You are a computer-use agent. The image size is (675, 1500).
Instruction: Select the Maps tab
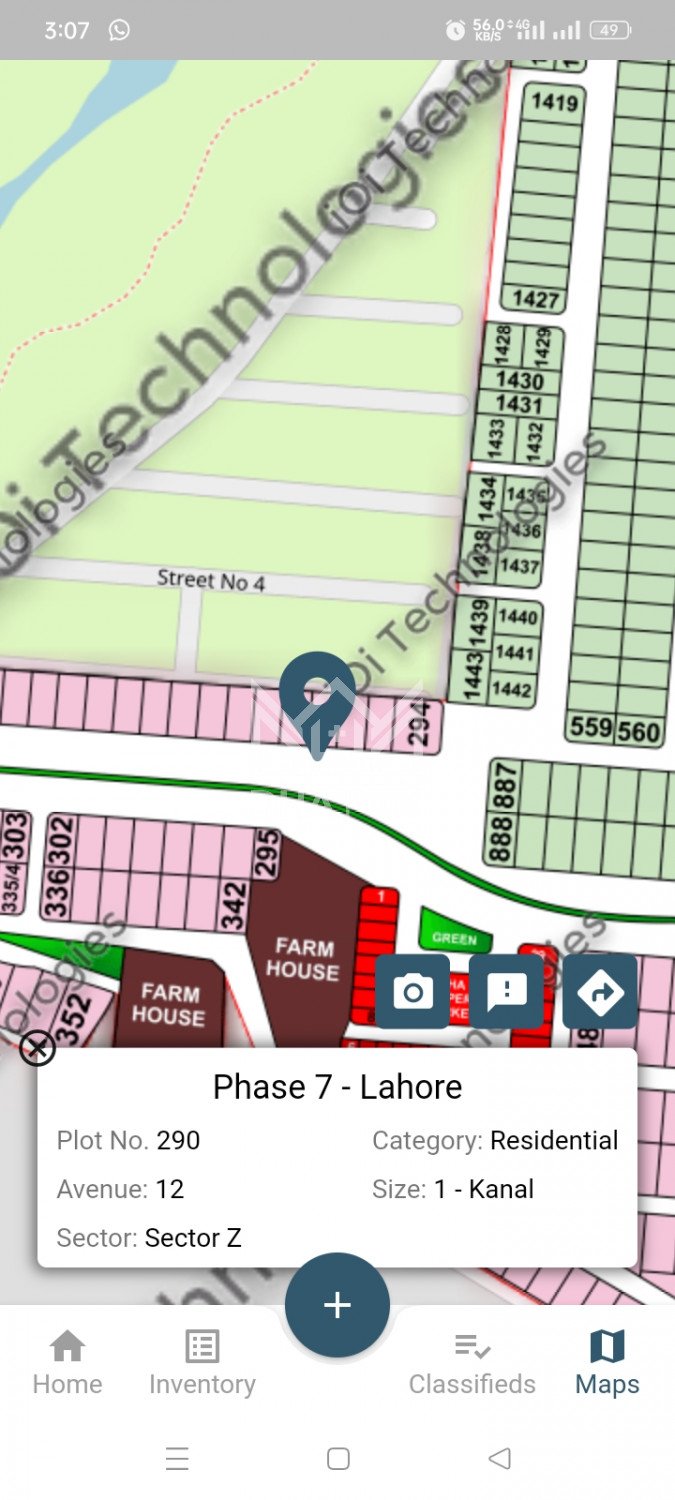(607, 1362)
